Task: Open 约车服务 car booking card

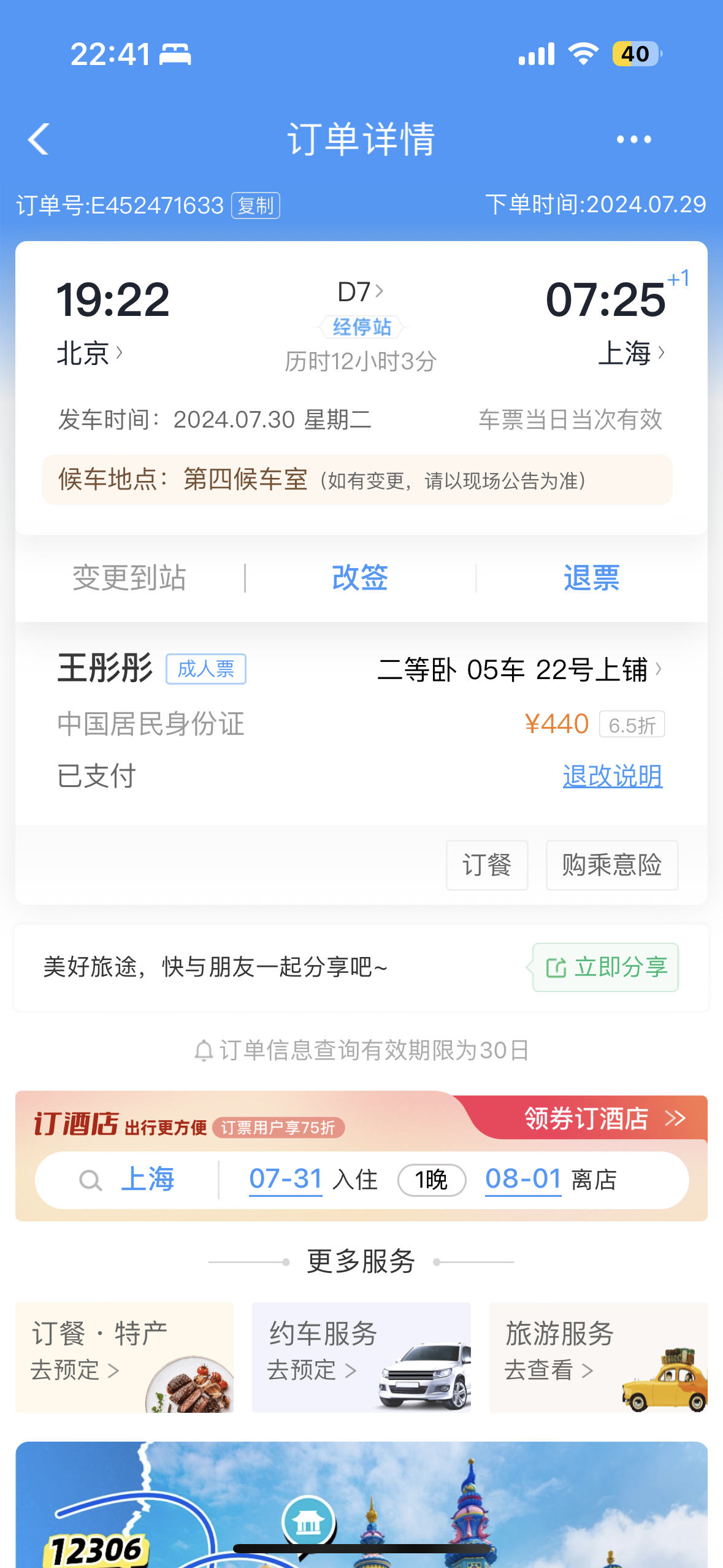Action: tap(361, 1357)
